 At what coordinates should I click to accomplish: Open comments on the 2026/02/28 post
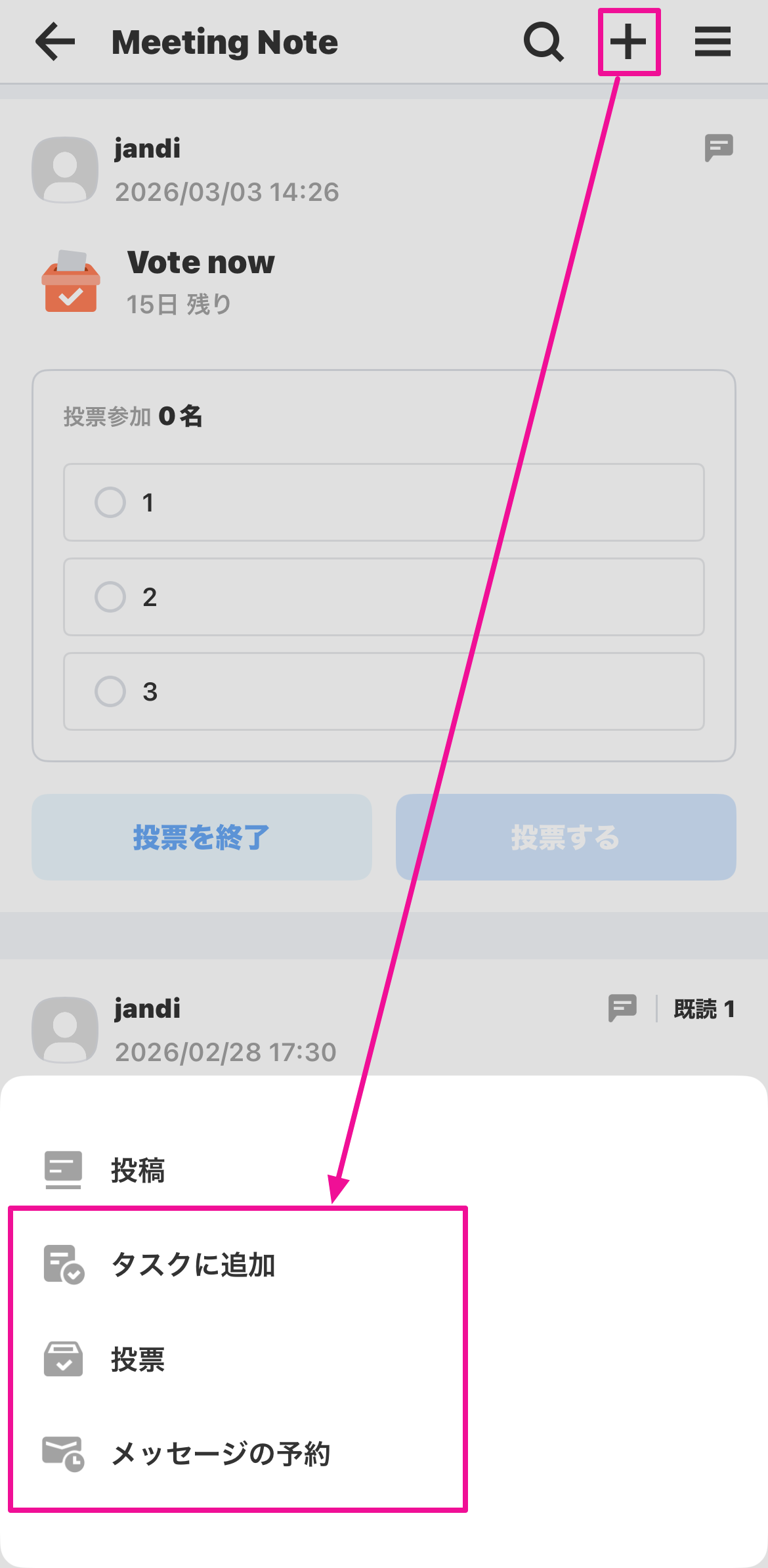(622, 1008)
